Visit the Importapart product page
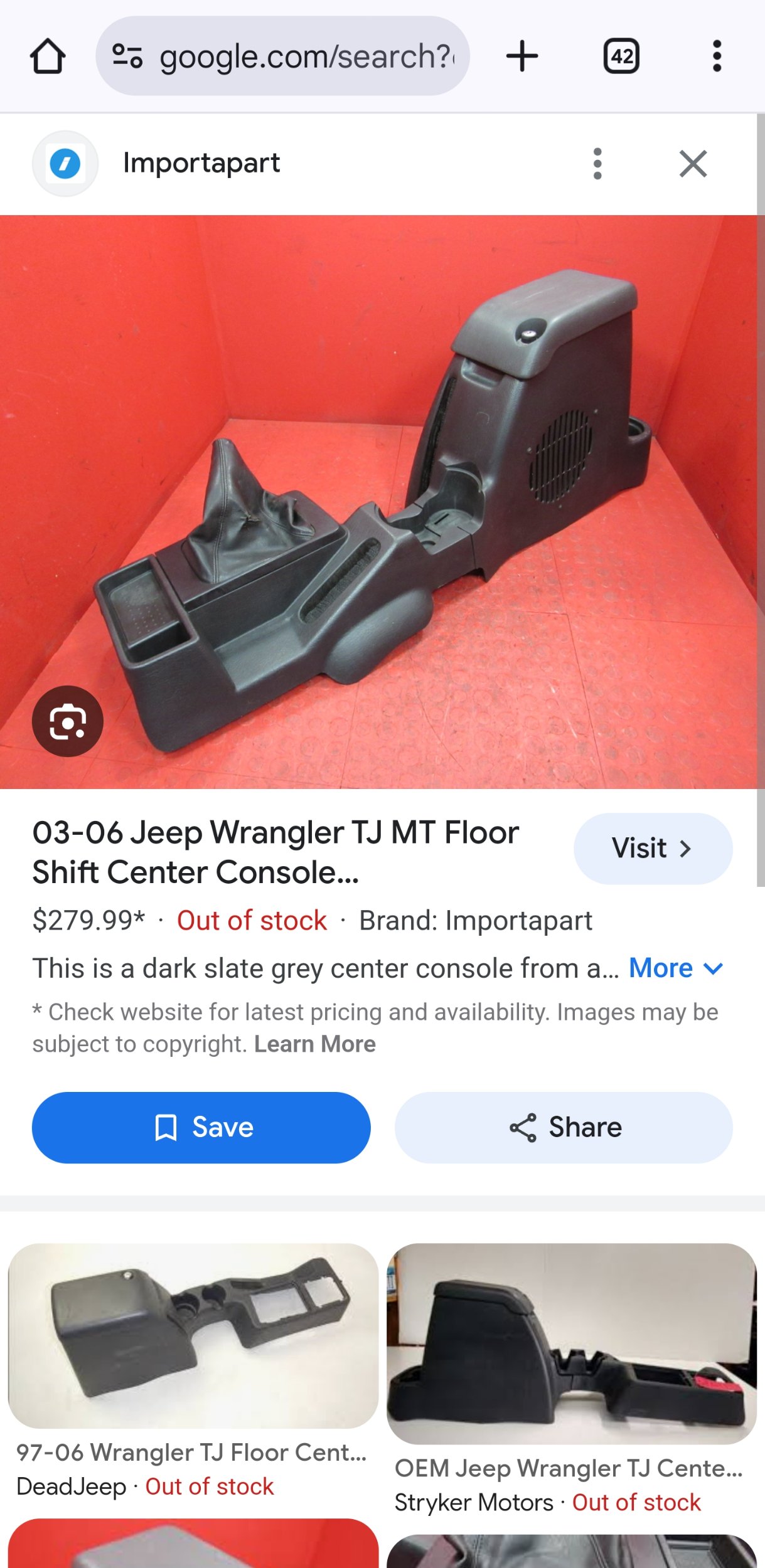Image resolution: width=765 pixels, height=1568 pixels. 653,849
